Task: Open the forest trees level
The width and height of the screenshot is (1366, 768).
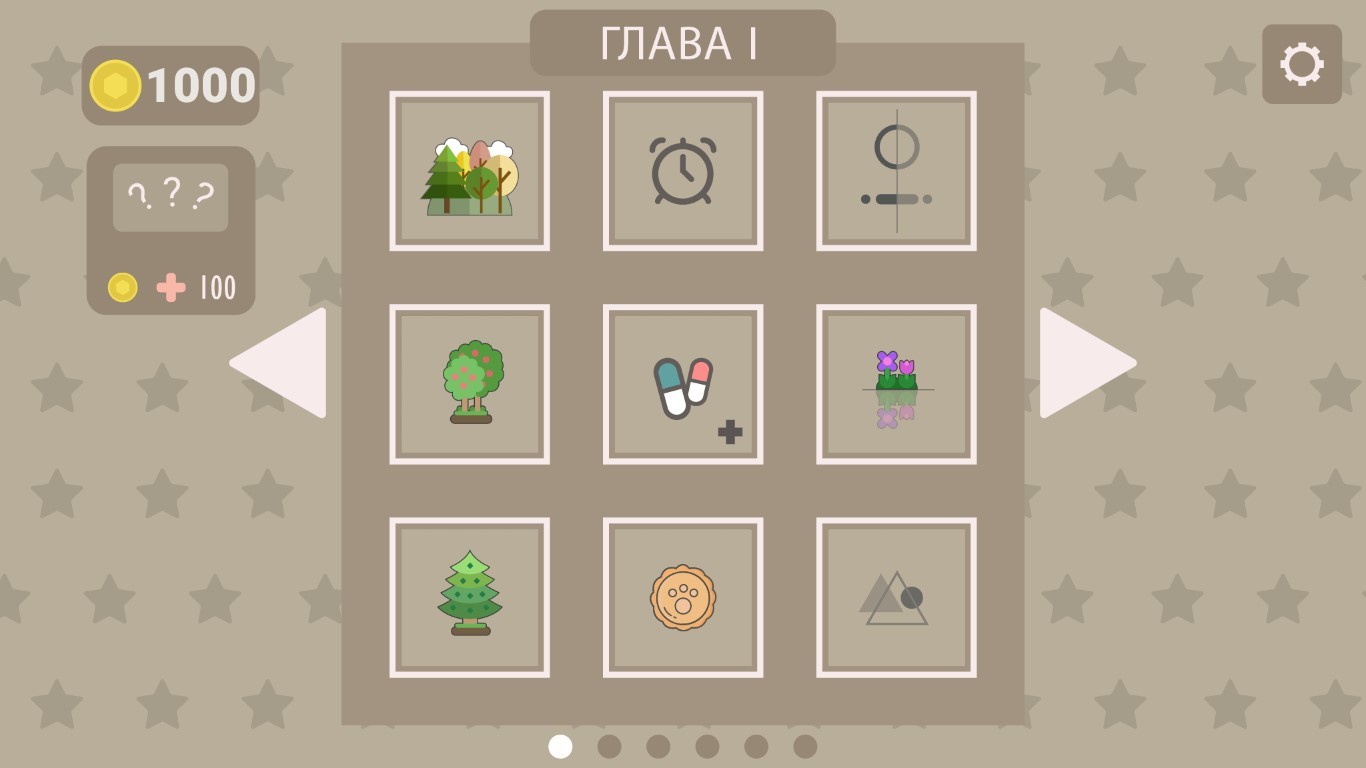Action: [469, 171]
